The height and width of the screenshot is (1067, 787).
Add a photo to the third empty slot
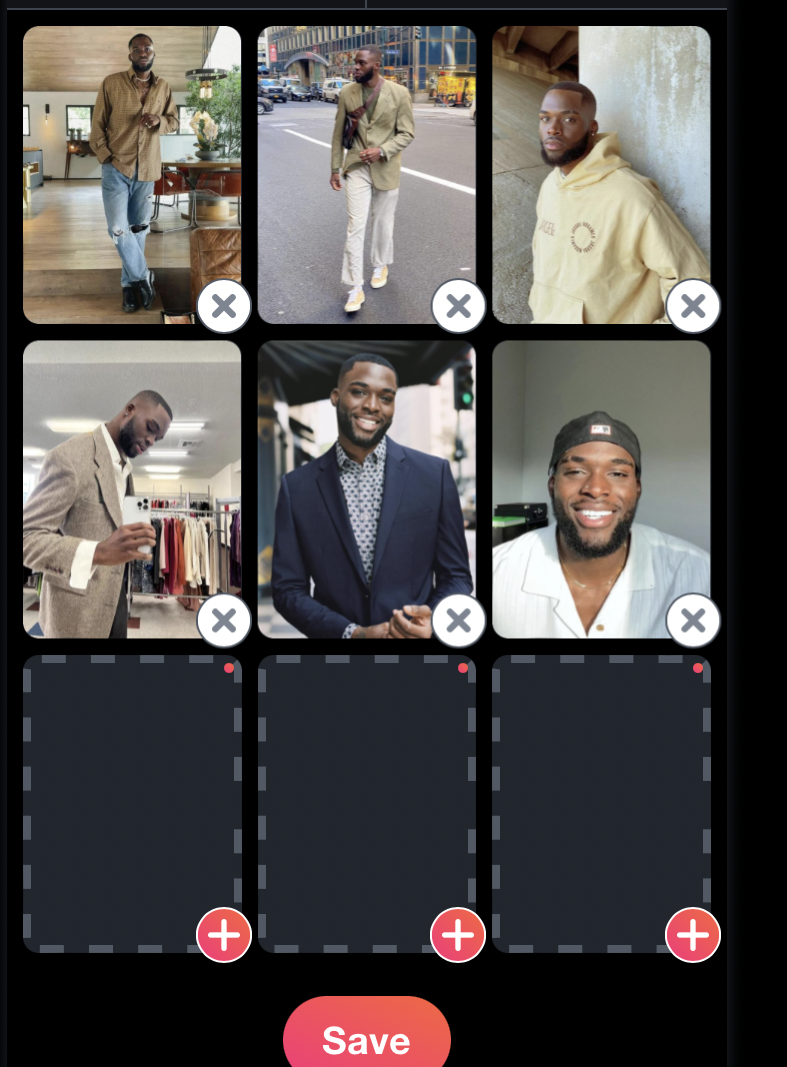(x=693, y=935)
